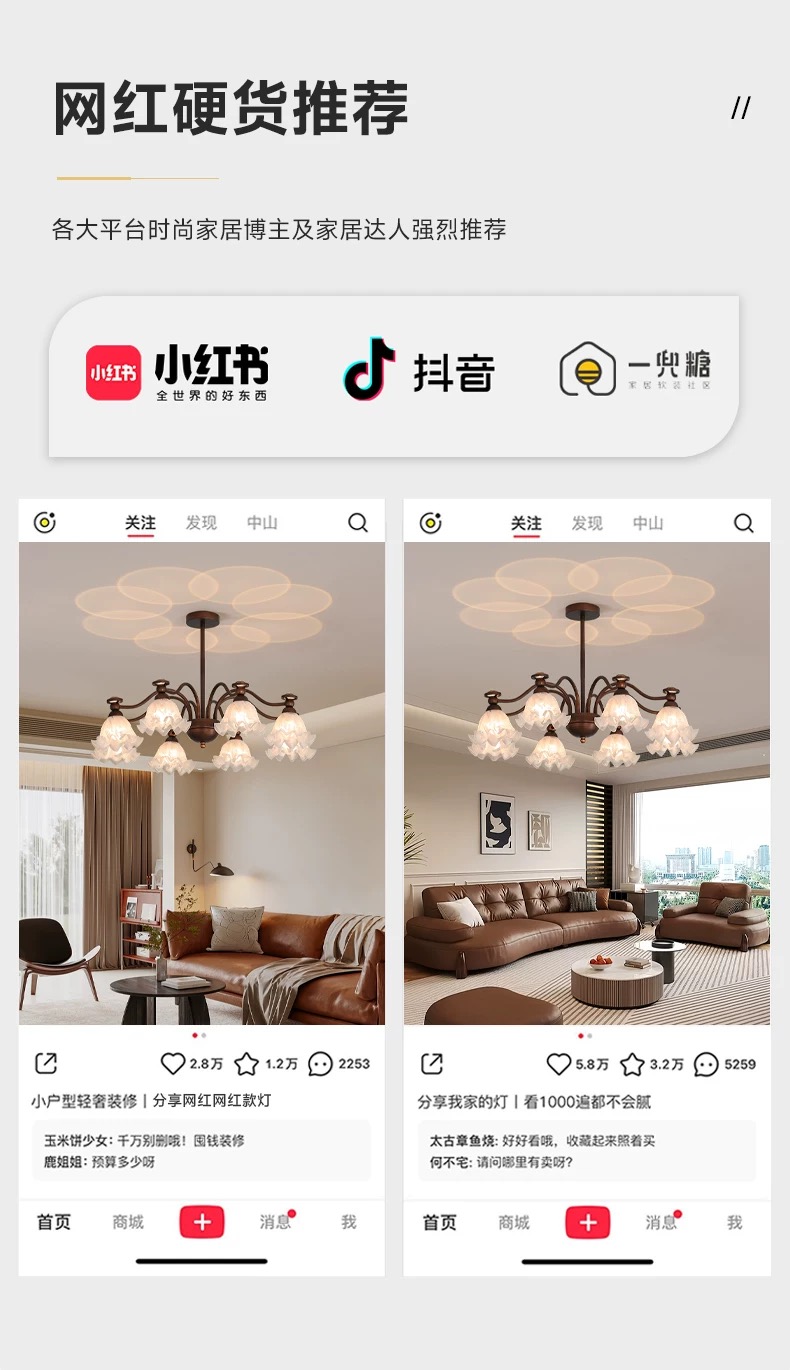Tap the share icon on the right post
Viewport: 790px width, 1370px height.
[x=430, y=1063]
